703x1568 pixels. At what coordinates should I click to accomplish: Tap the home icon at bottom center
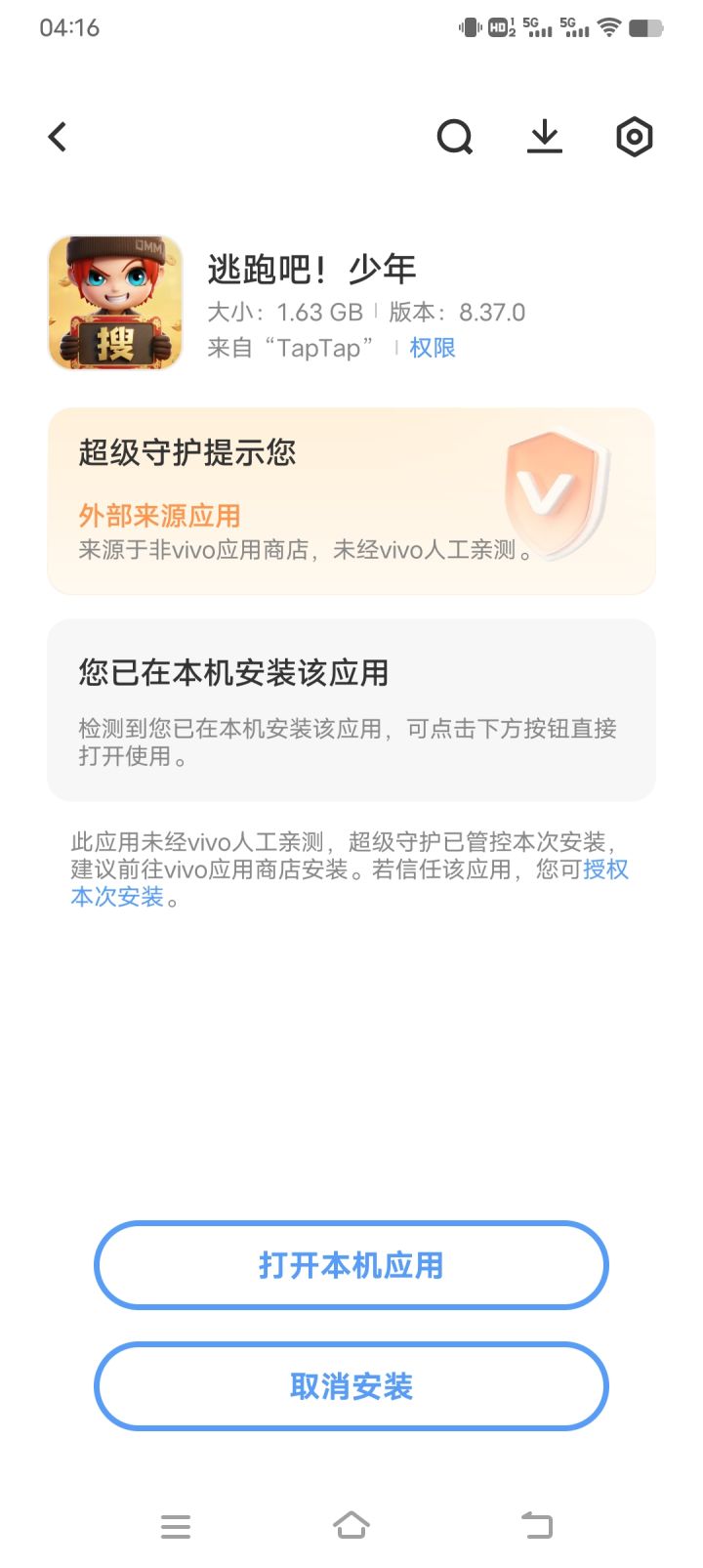351,1524
